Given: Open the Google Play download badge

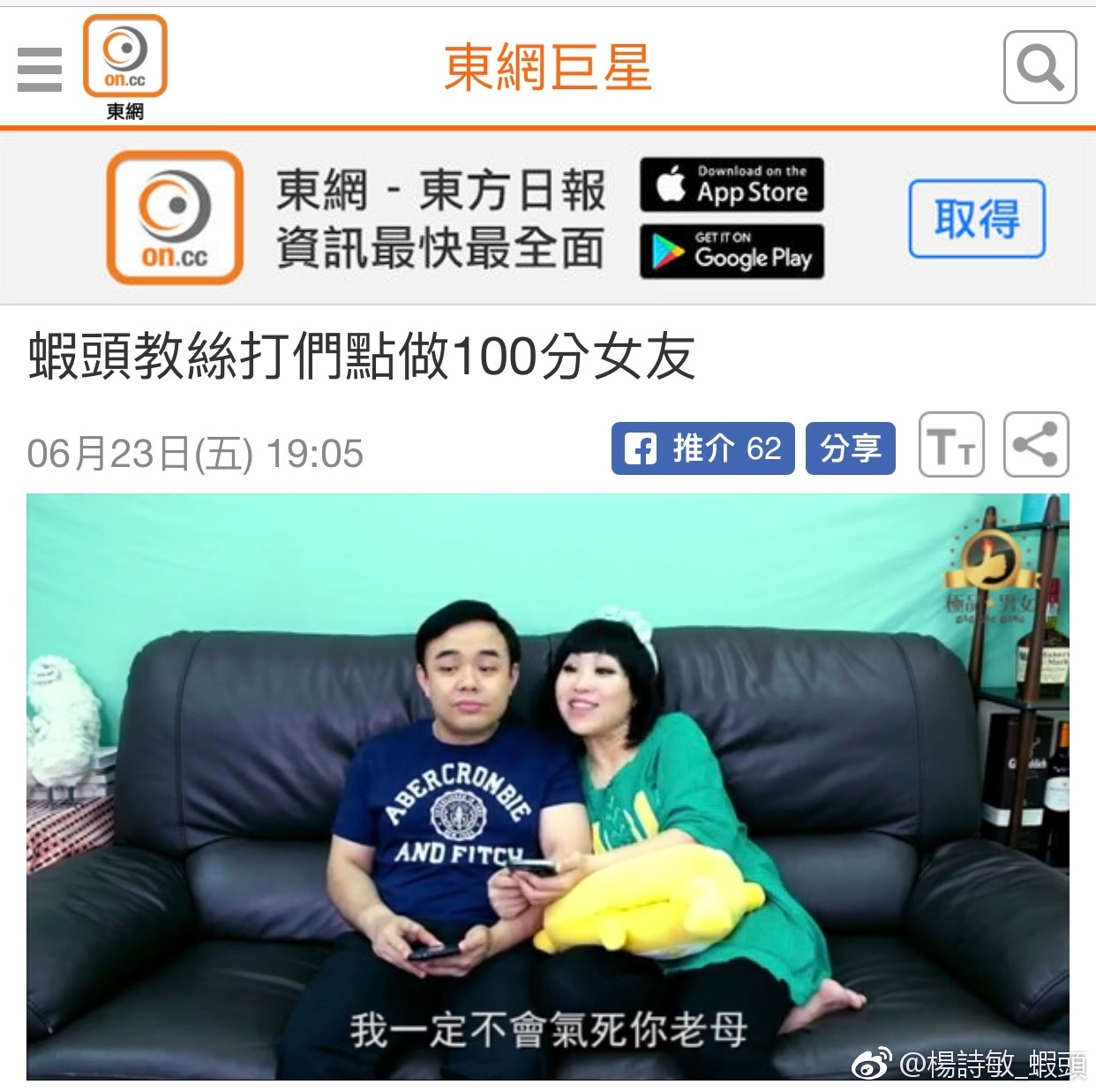Looking at the screenshot, I should 732,252.
